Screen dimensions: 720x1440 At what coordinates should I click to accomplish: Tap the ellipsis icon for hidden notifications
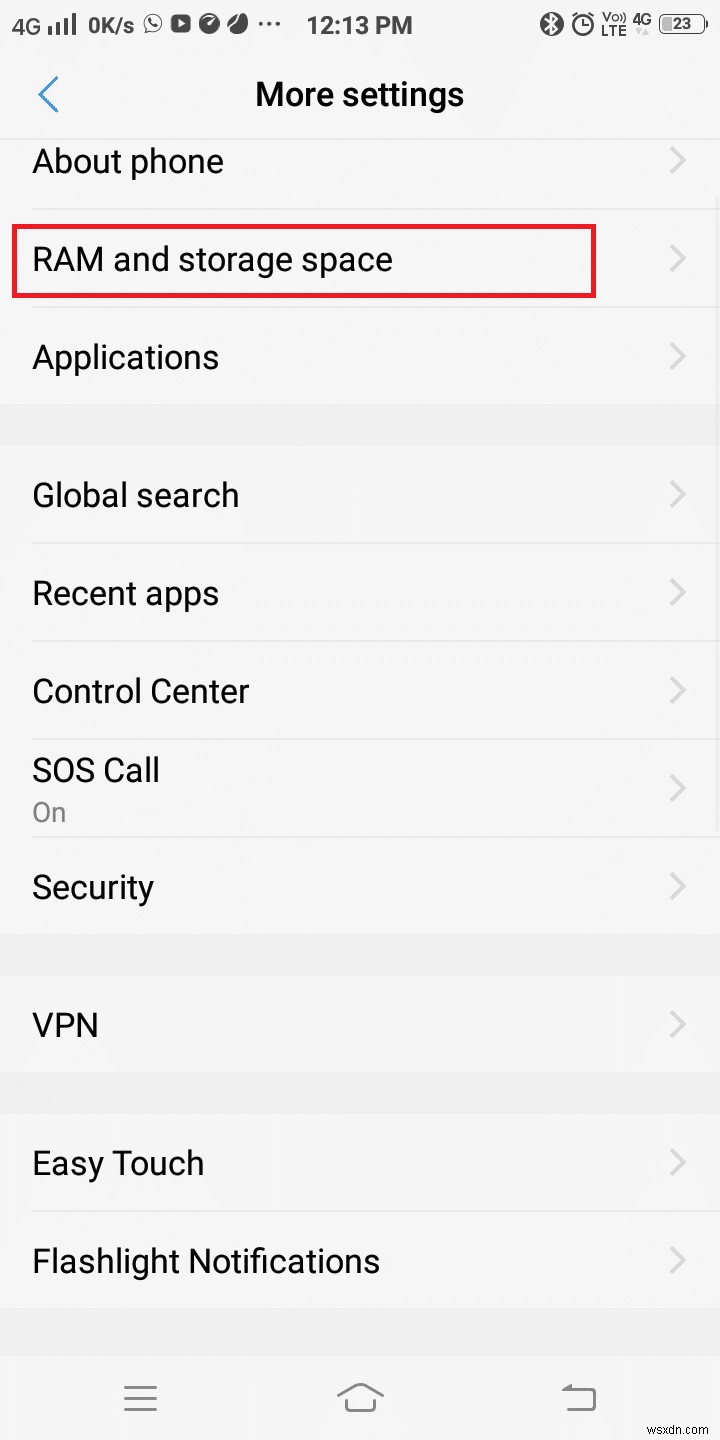point(267,26)
